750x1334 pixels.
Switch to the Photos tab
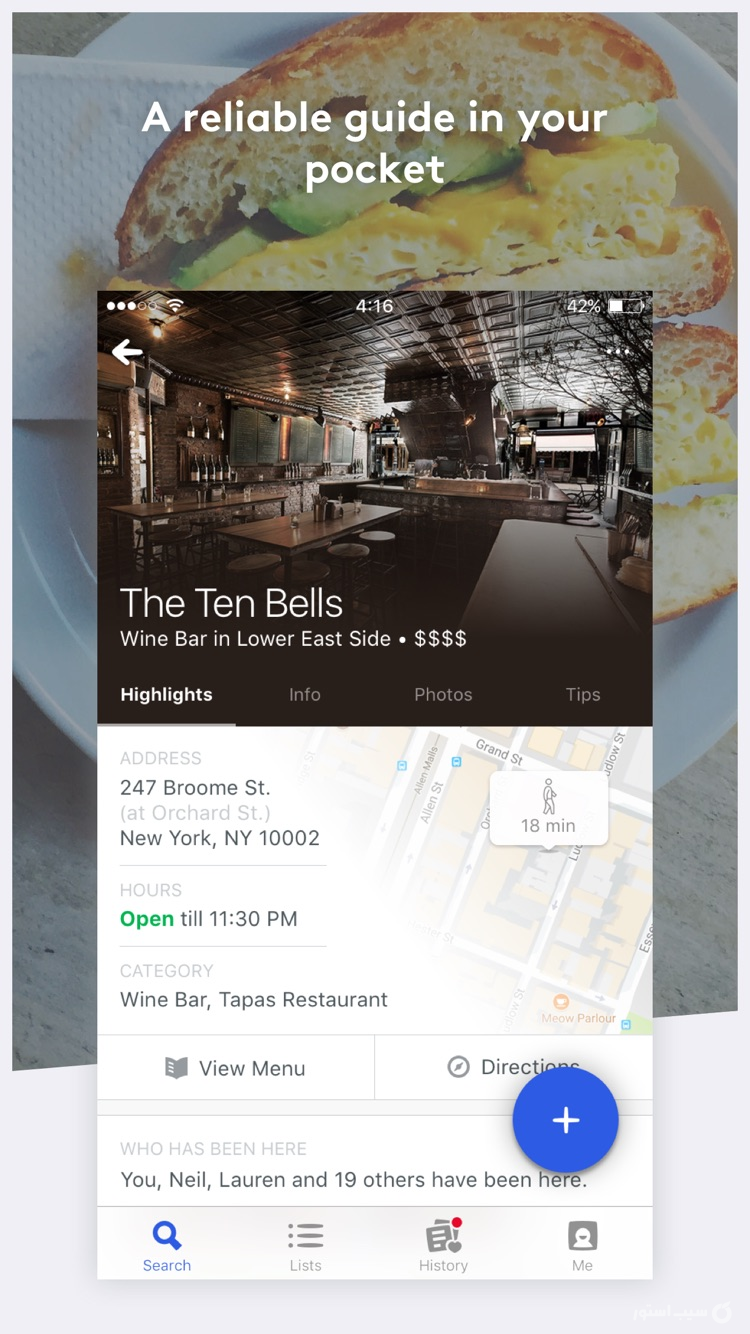(443, 694)
